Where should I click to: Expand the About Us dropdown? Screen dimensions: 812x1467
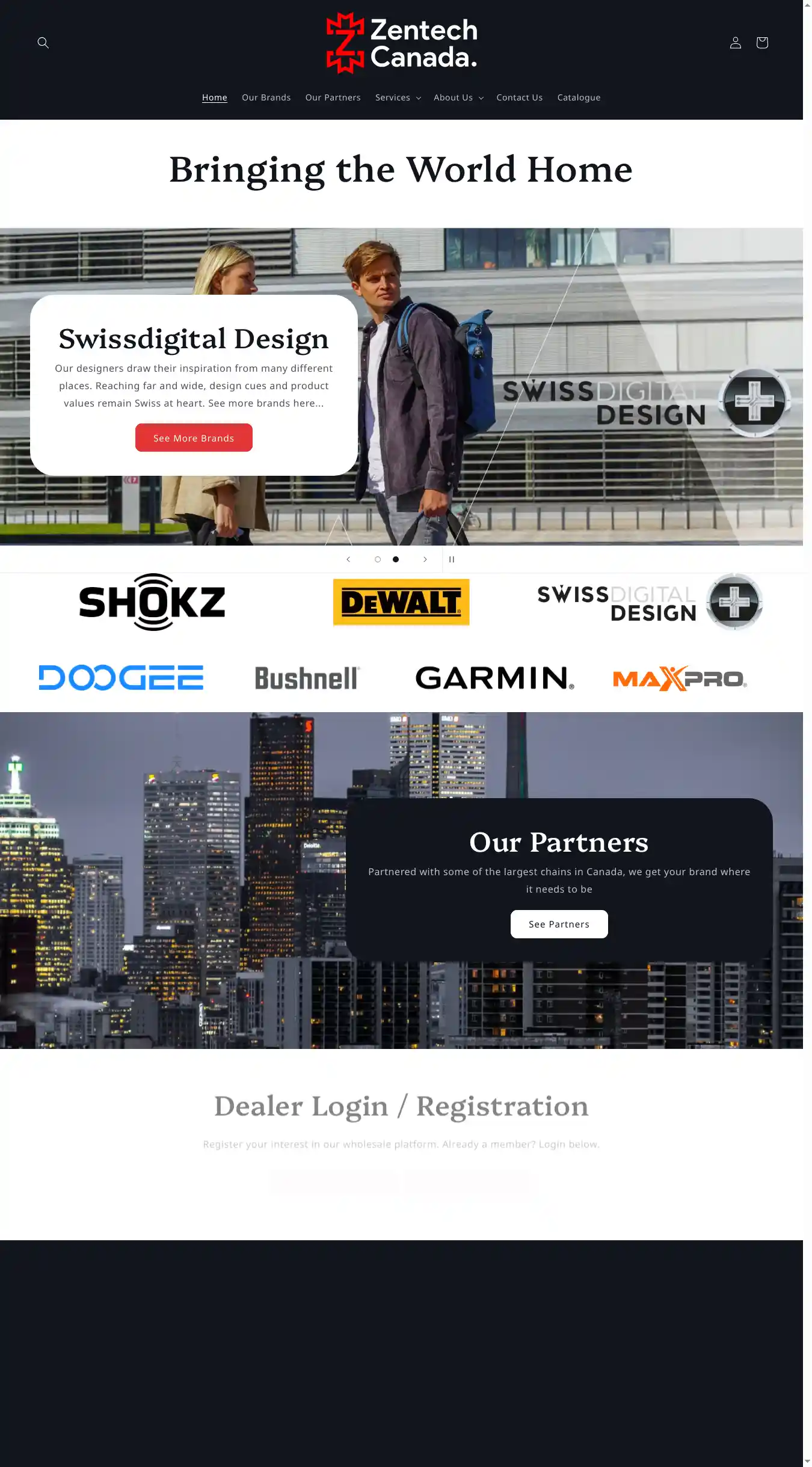coord(458,97)
